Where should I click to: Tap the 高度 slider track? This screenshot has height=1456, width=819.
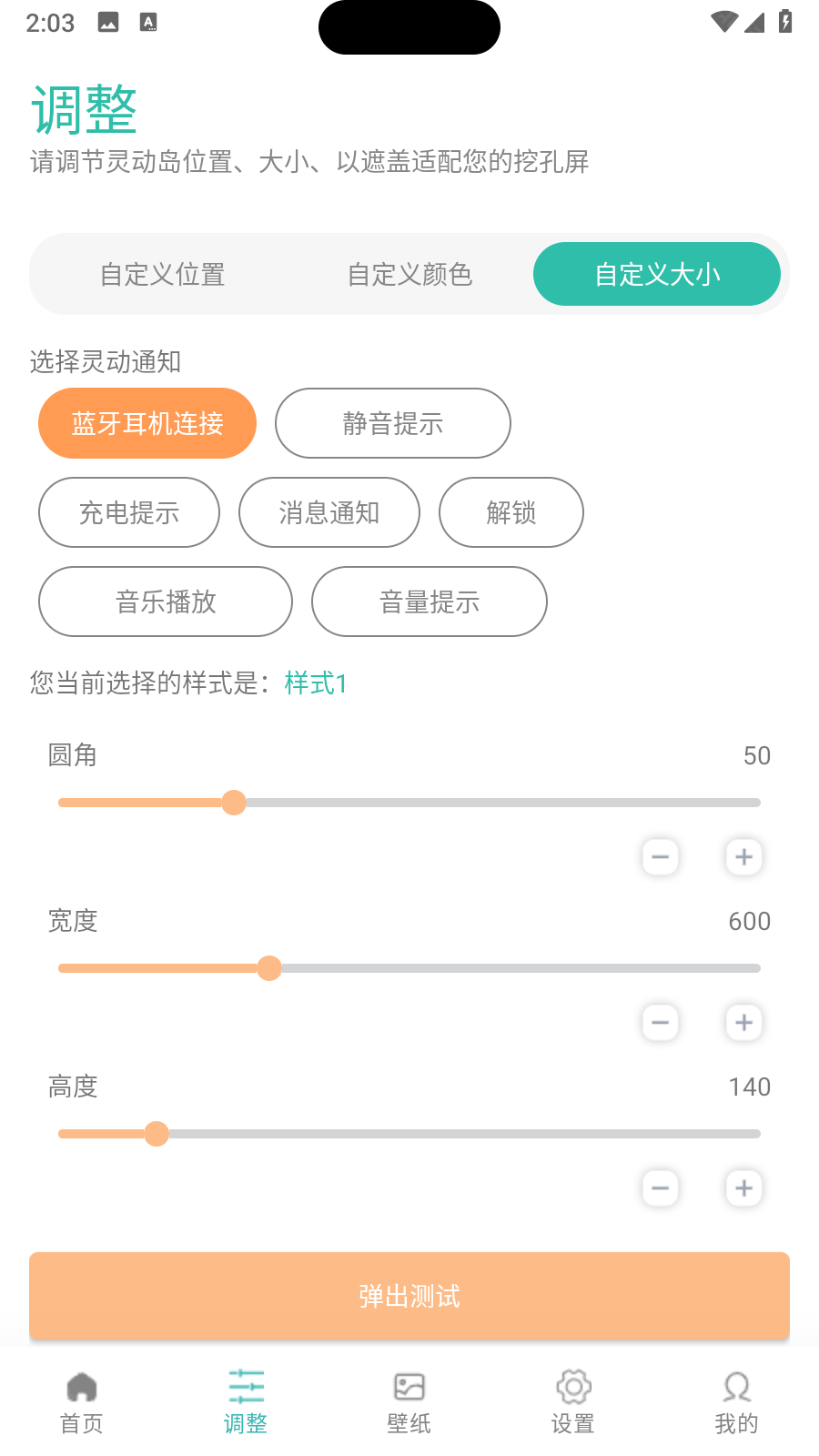pos(409,1134)
